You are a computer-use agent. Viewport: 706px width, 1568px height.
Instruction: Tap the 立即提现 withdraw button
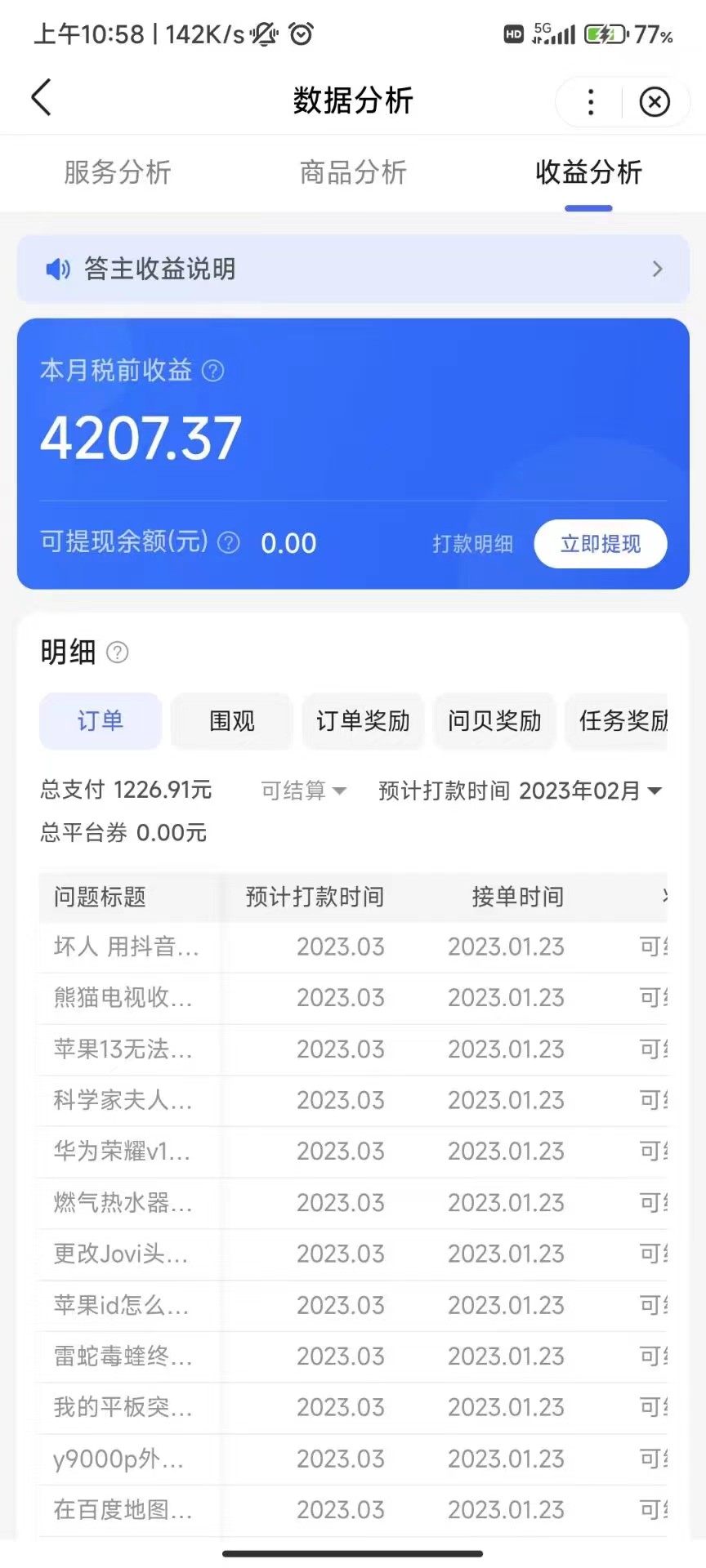click(x=601, y=544)
